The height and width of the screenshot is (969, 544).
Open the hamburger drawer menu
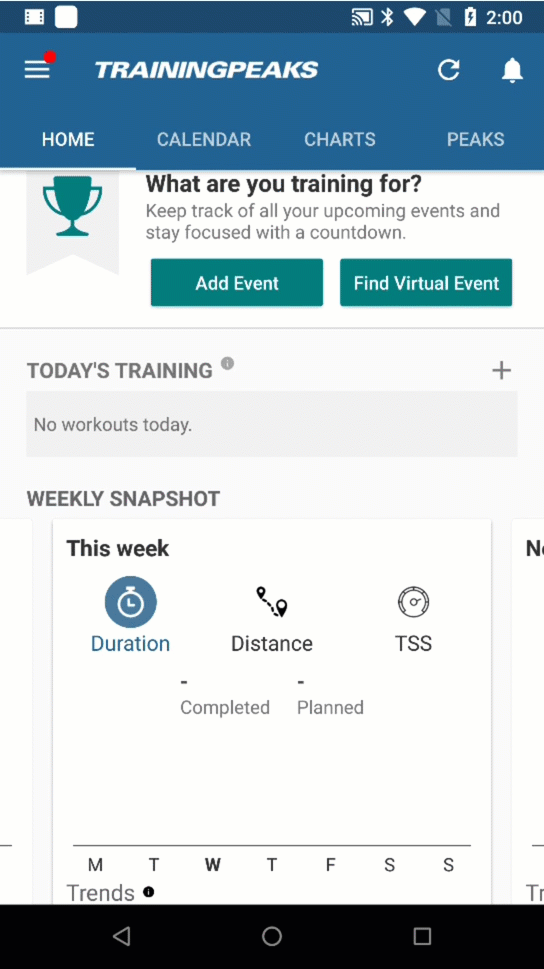[x=37, y=70]
